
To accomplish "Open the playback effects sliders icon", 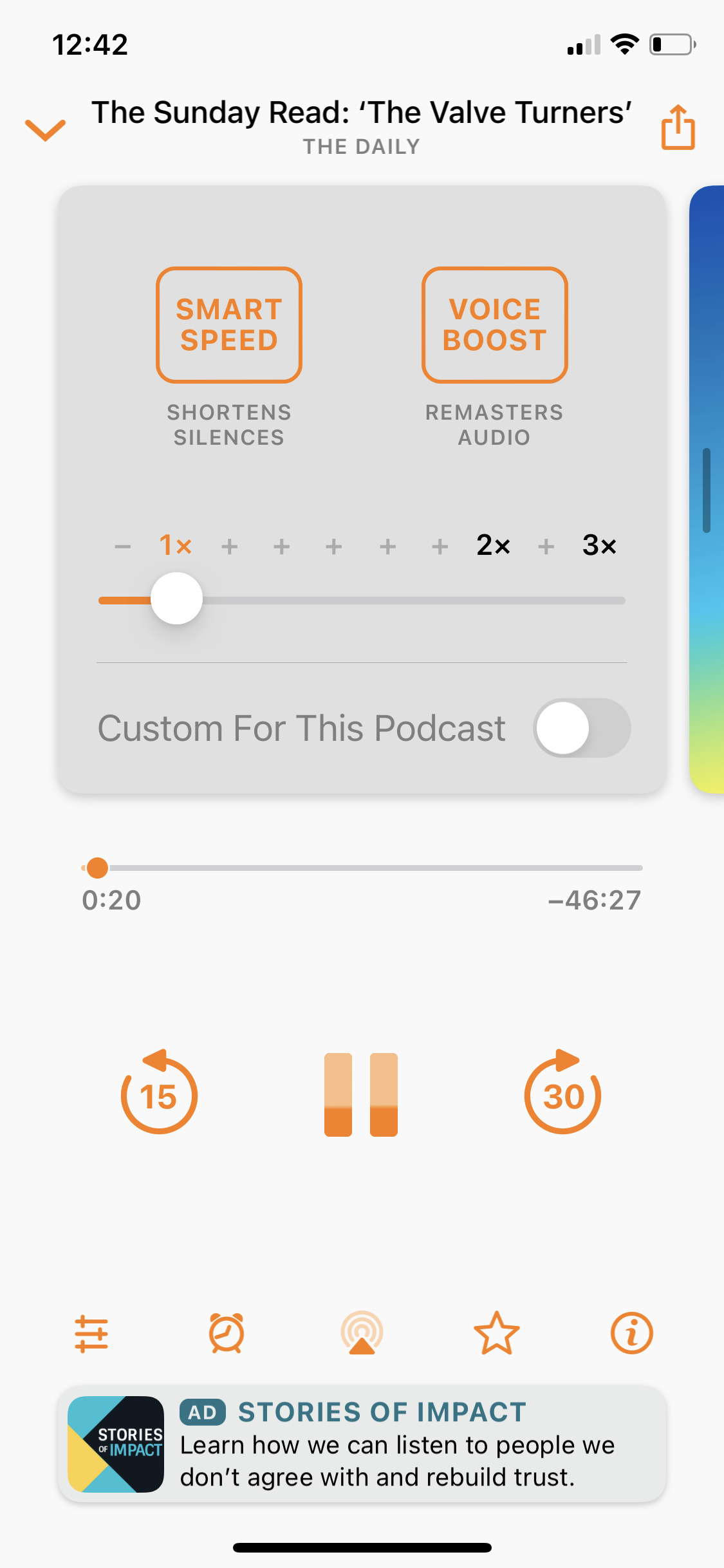I will (91, 1333).
